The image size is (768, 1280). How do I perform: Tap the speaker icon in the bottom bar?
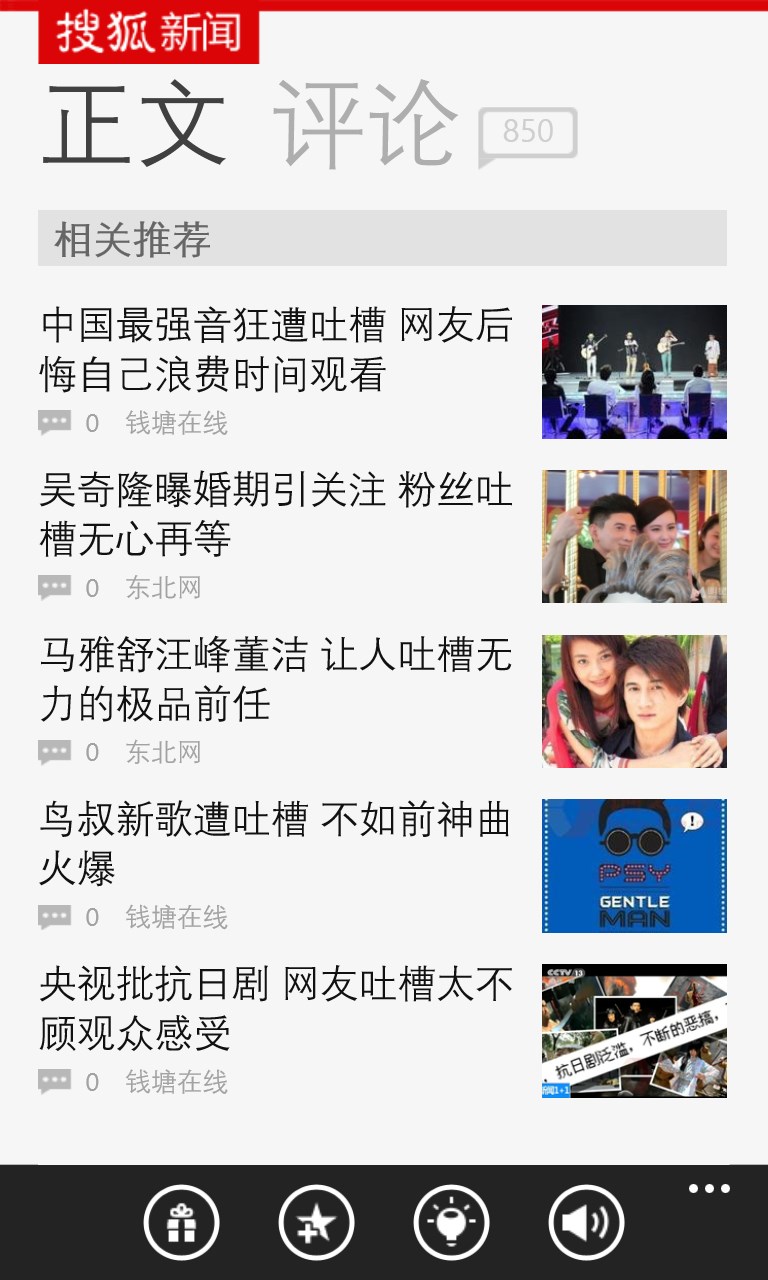(586, 1222)
